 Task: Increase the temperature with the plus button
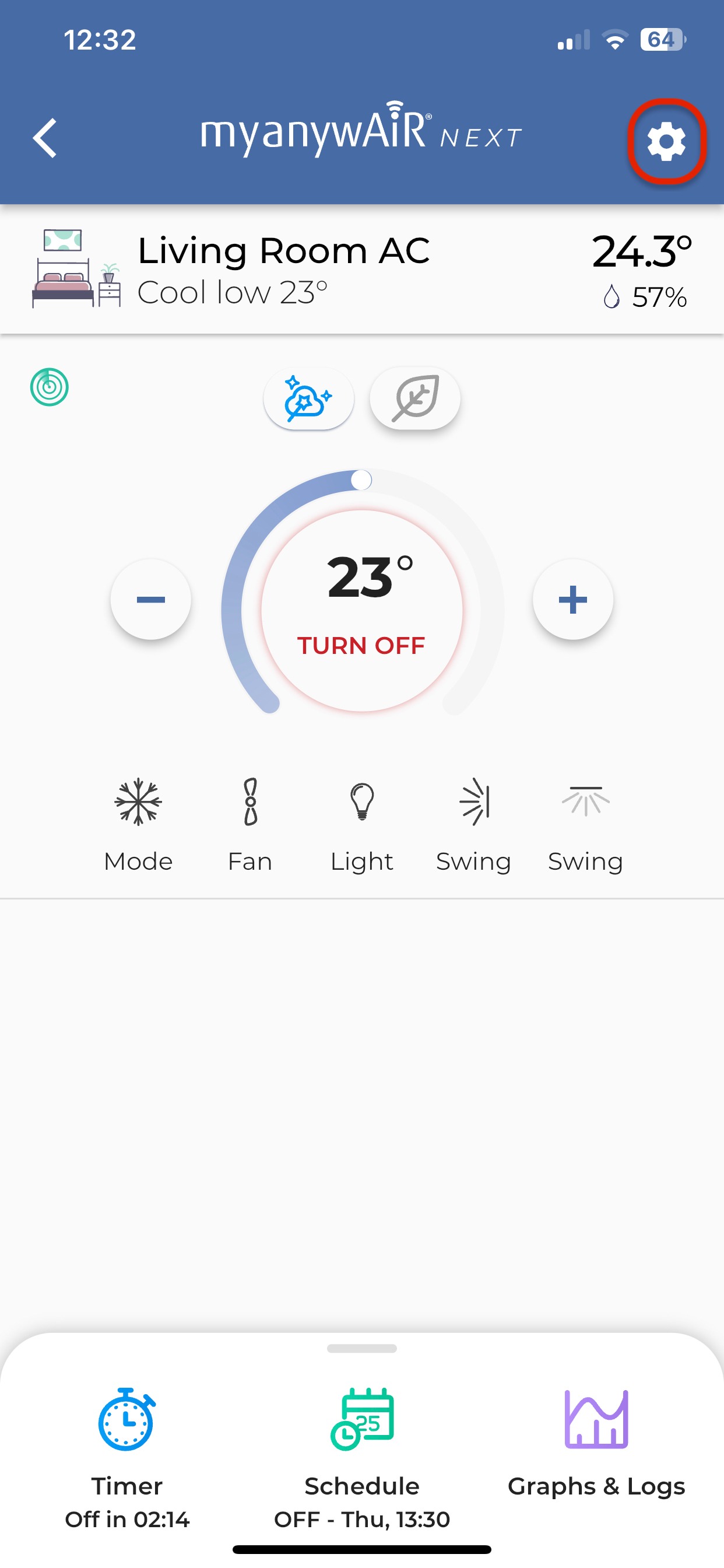pos(572,600)
